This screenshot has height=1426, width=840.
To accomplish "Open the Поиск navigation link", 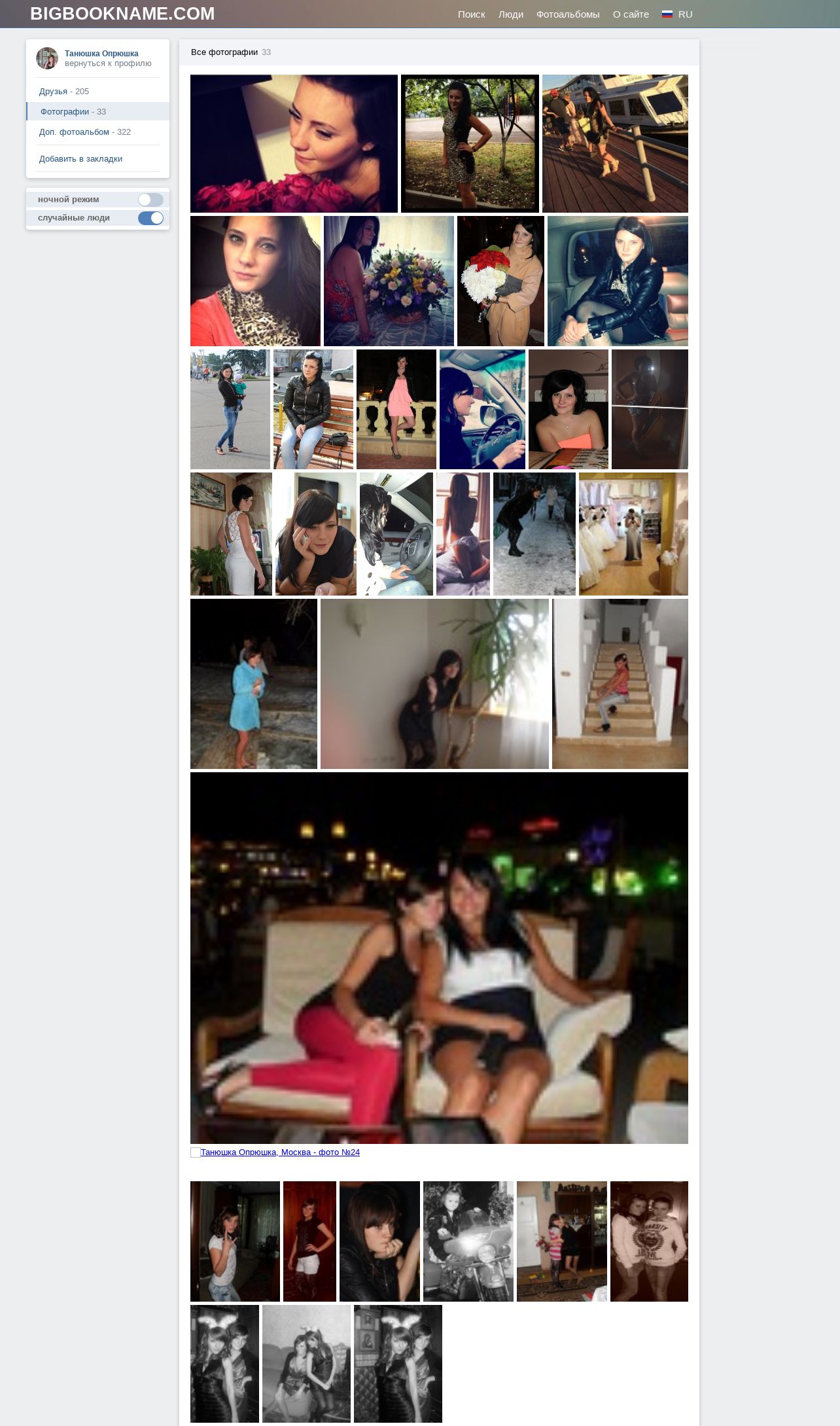I will [x=471, y=14].
